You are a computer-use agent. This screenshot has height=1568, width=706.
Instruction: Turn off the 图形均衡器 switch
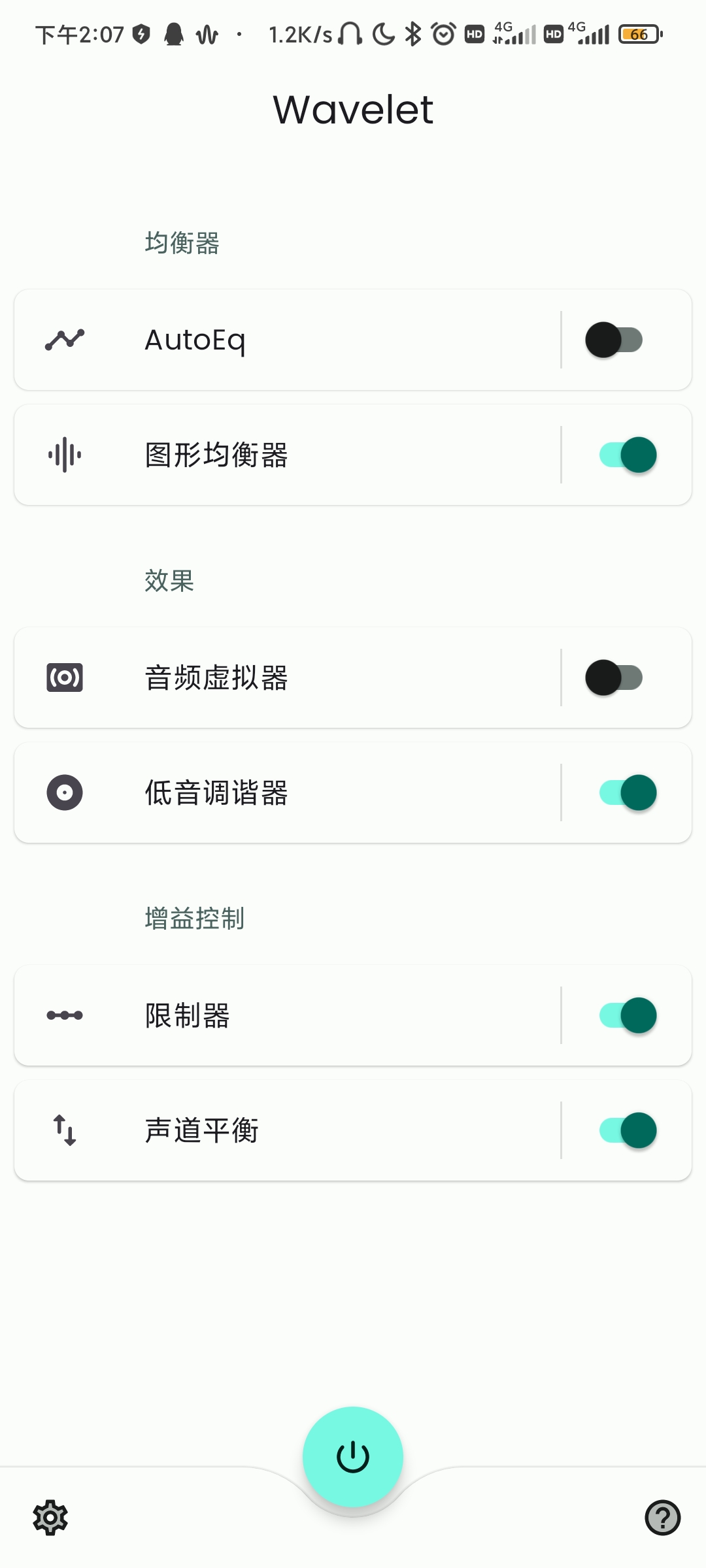click(x=628, y=455)
